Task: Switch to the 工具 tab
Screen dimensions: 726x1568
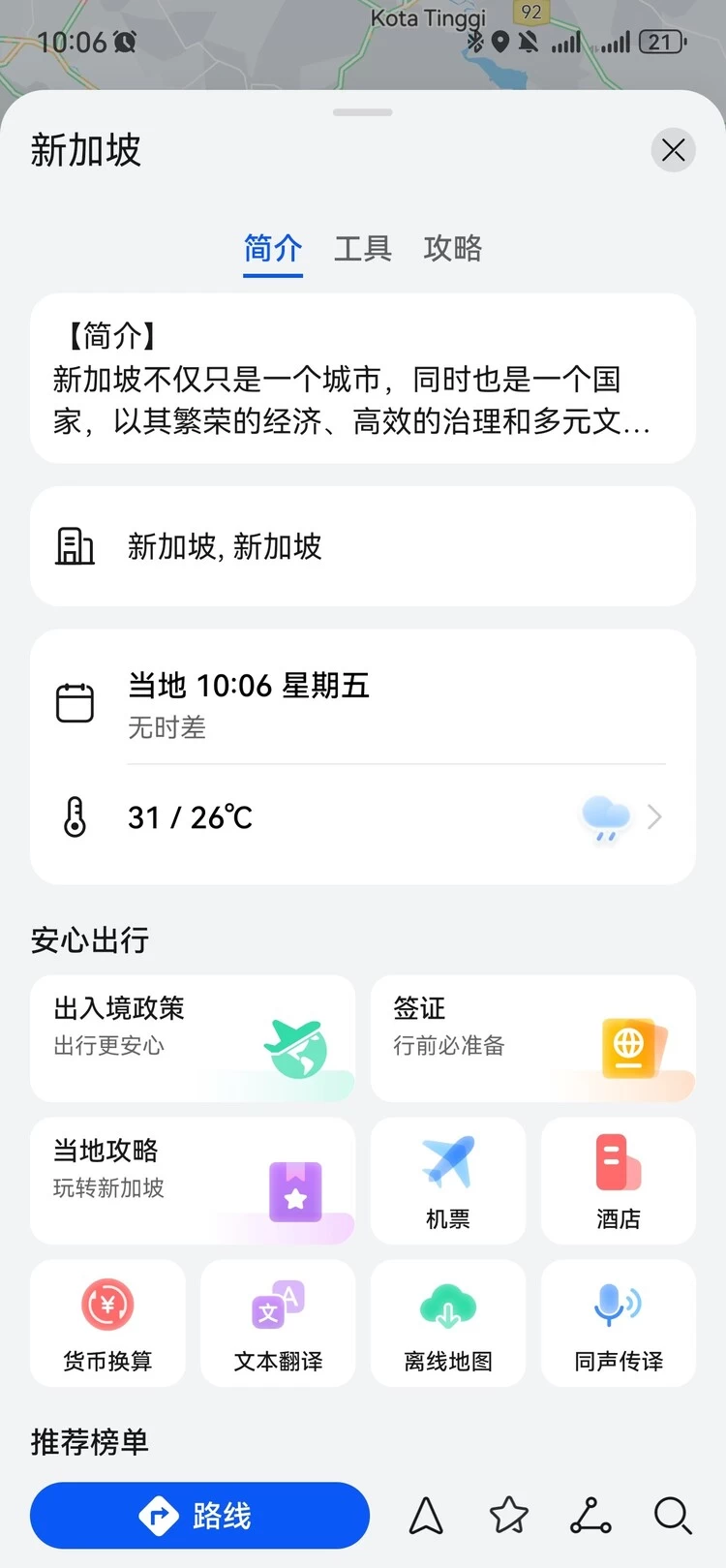Action: [x=362, y=249]
